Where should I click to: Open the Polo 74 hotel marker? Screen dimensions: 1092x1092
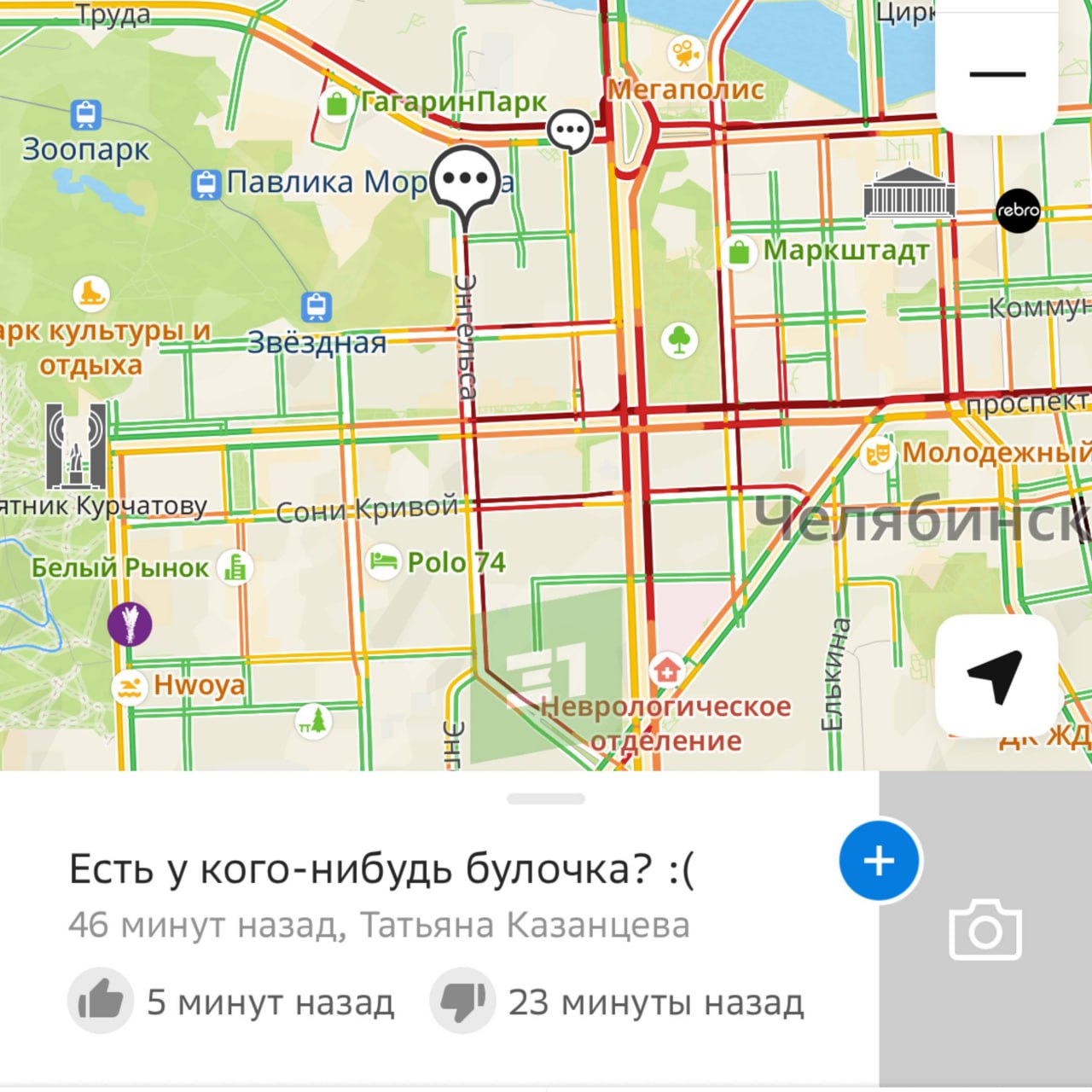[x=383, y=562]
